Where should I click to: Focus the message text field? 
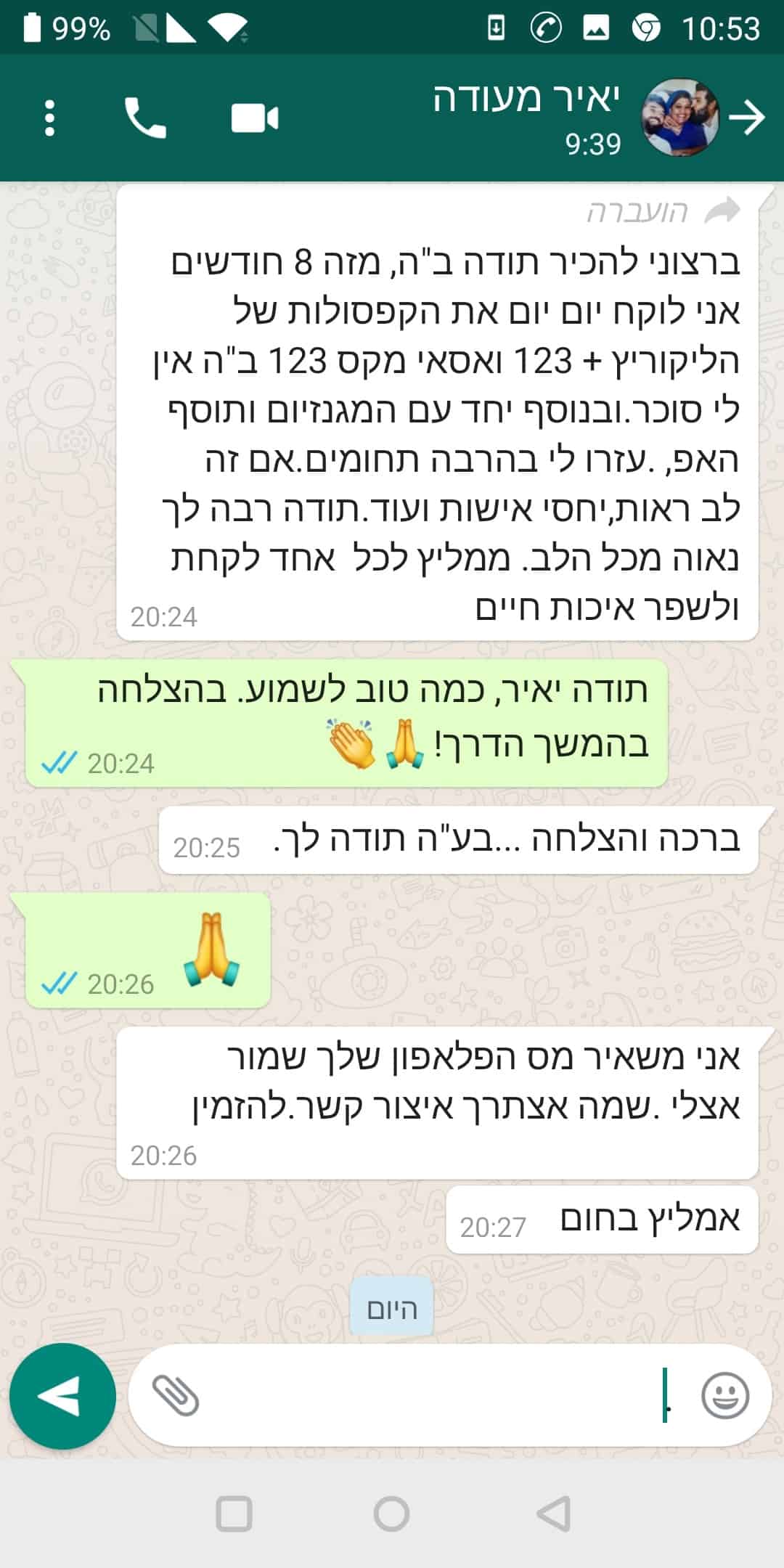tap(436, 1395)
